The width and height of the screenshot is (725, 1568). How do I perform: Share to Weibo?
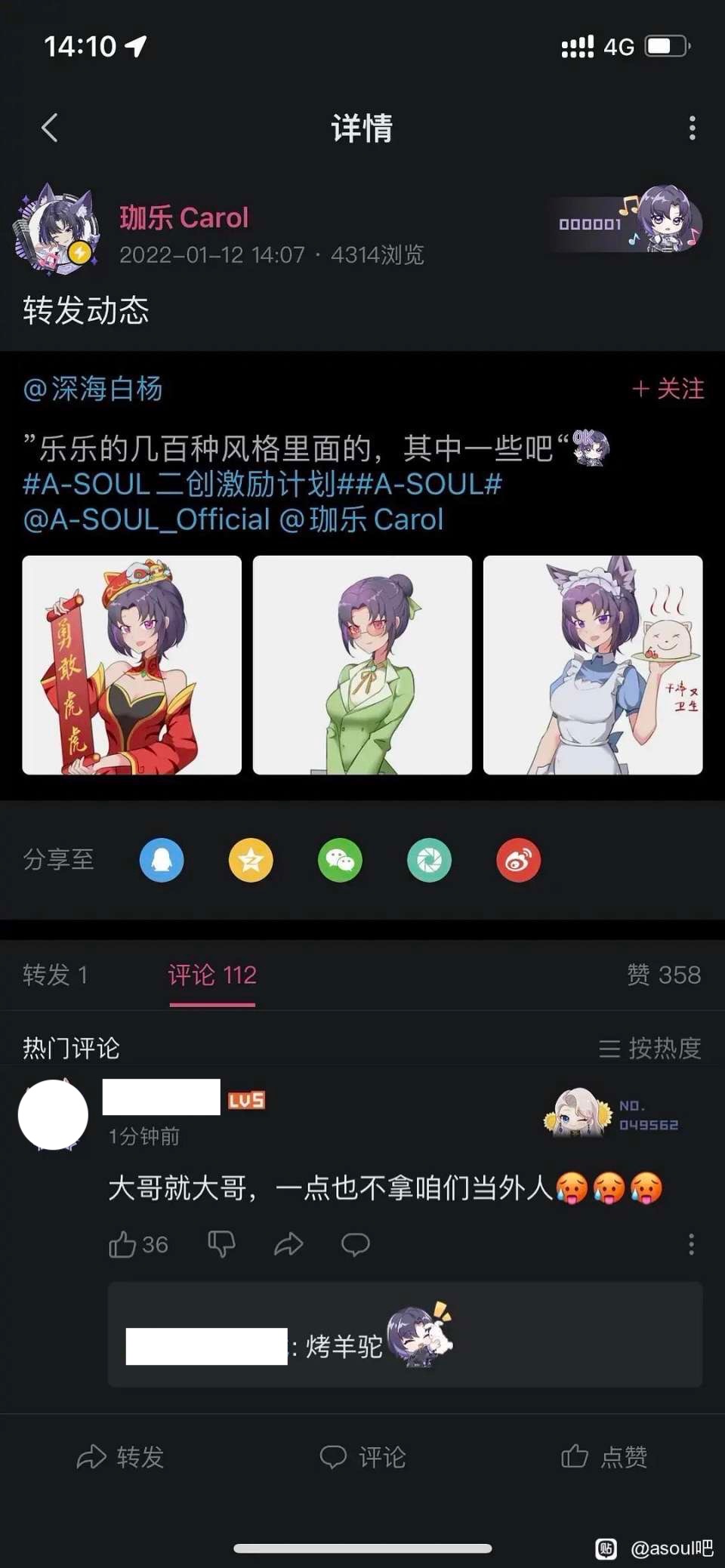(518, 860)
